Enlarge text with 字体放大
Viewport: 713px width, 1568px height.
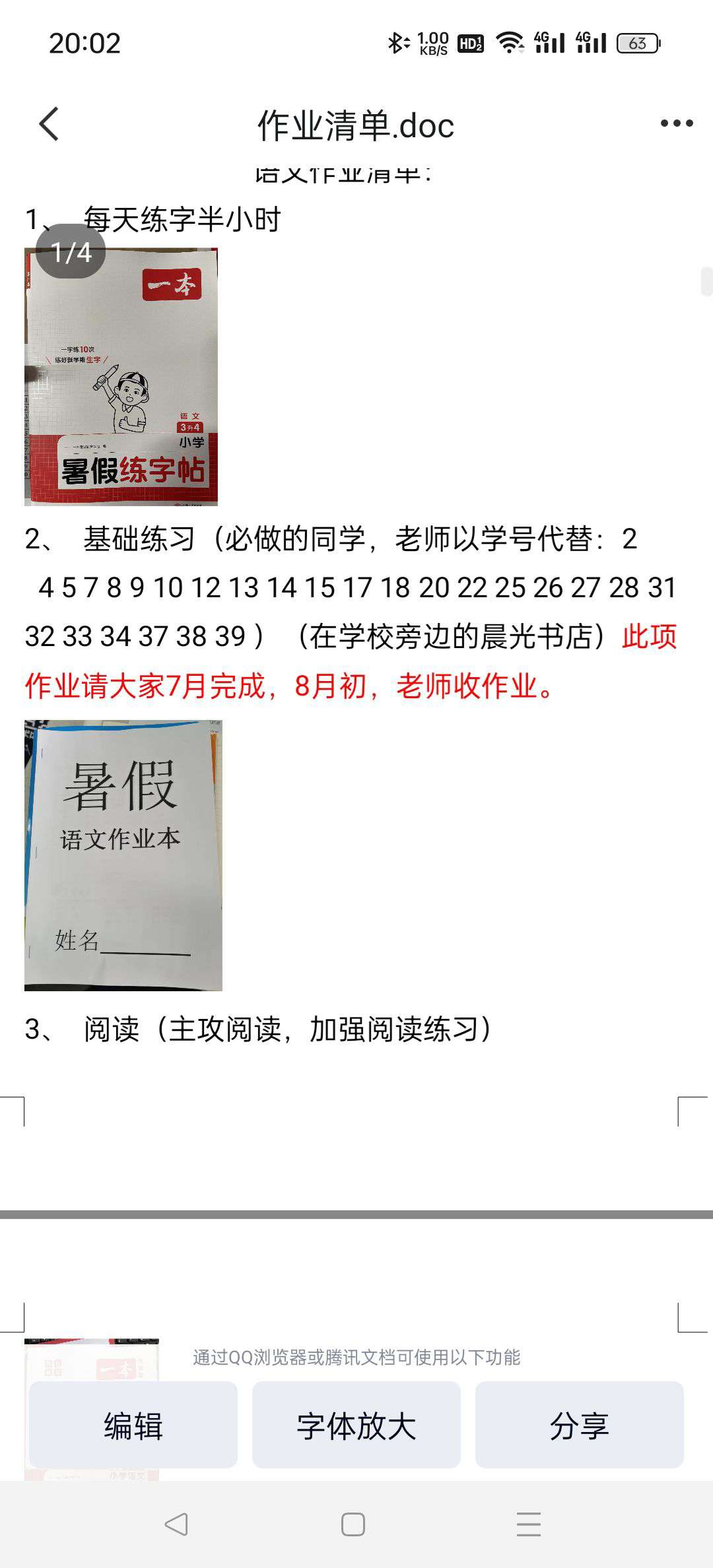point(356,1425)
